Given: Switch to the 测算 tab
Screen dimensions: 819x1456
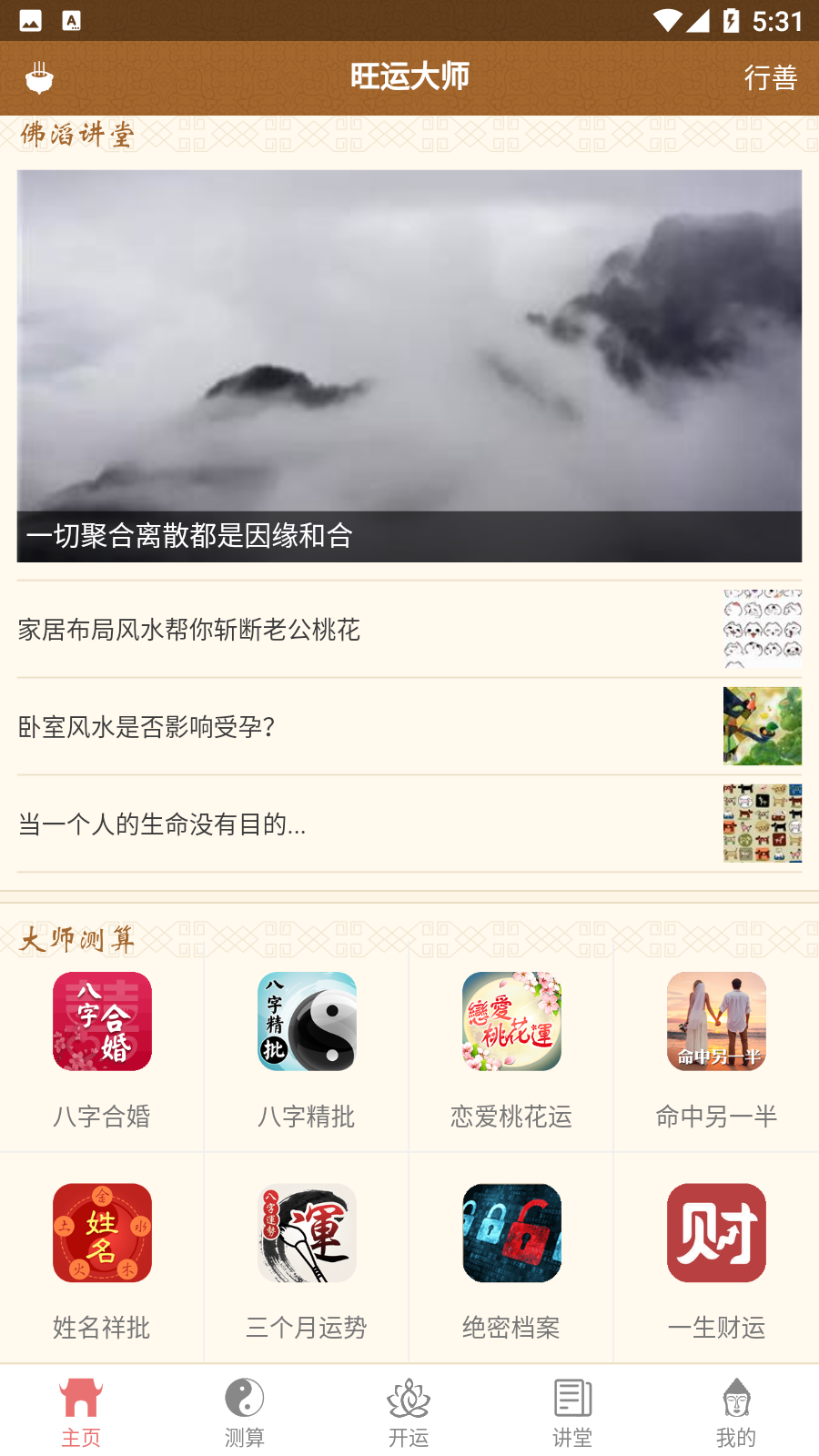Looking at the screenshot, I should [245, 1412].
